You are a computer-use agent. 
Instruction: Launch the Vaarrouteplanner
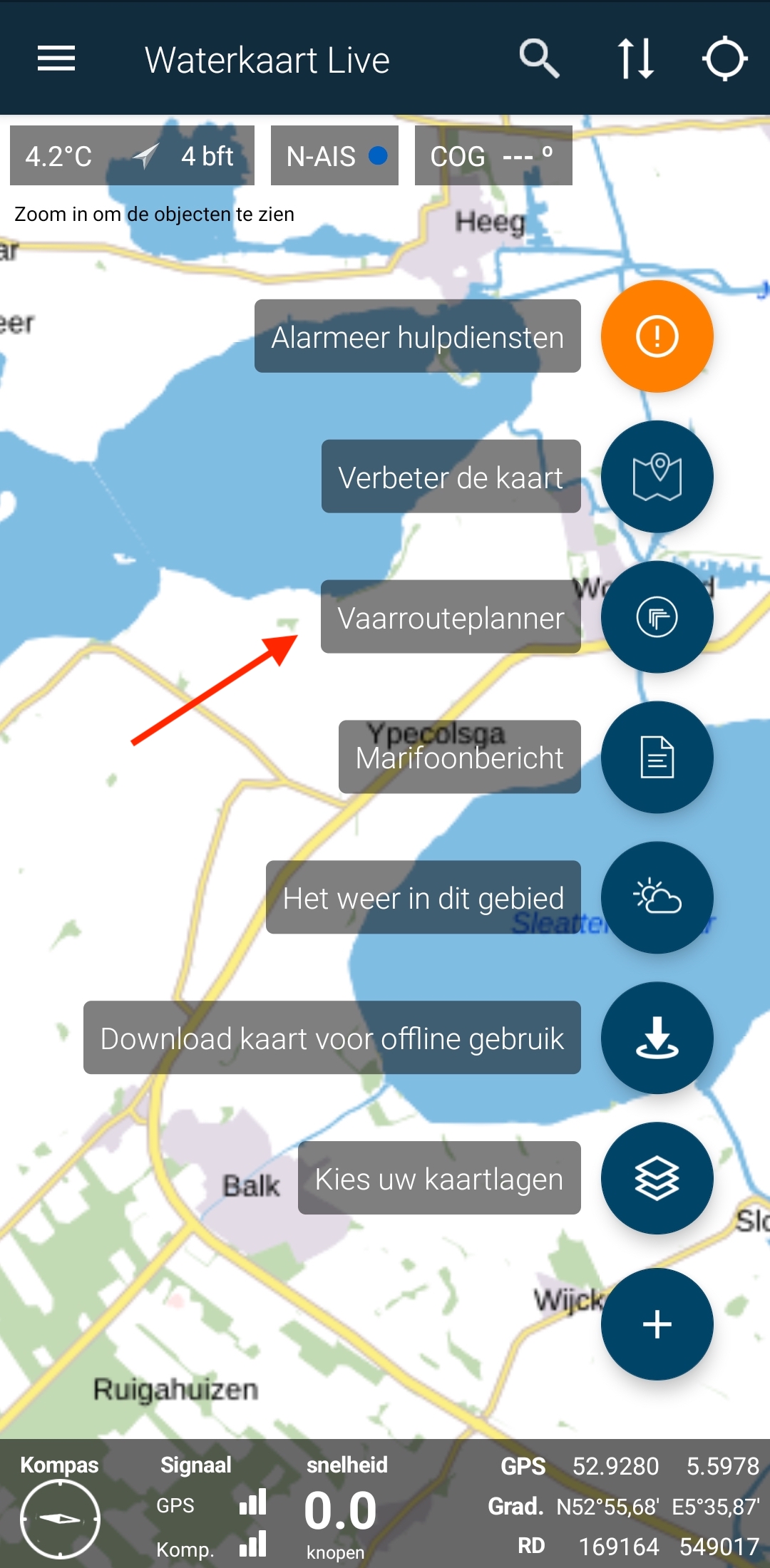click(x=657, y=617)
